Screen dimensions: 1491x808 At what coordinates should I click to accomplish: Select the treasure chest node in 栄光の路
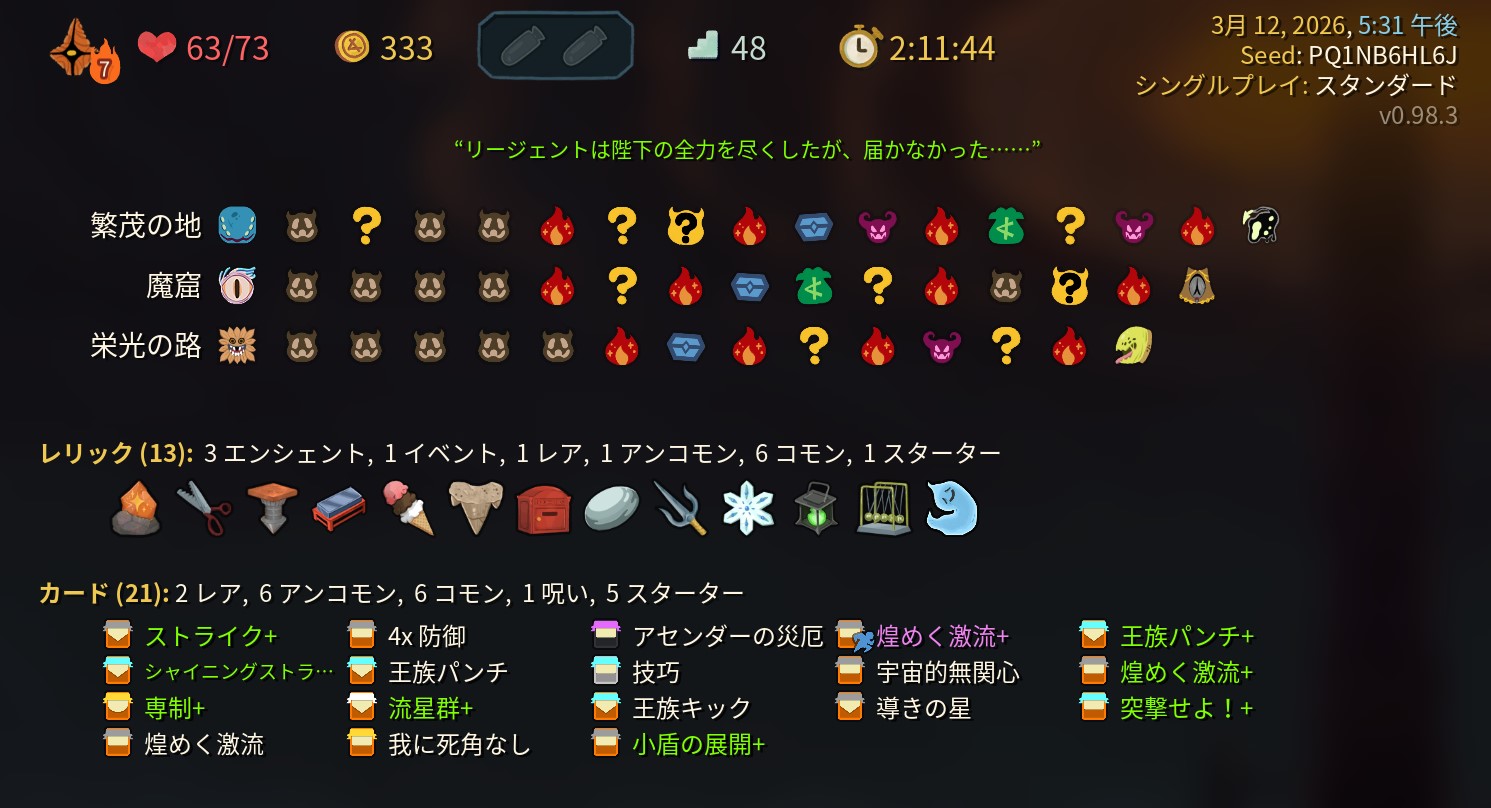pos(686,346)
